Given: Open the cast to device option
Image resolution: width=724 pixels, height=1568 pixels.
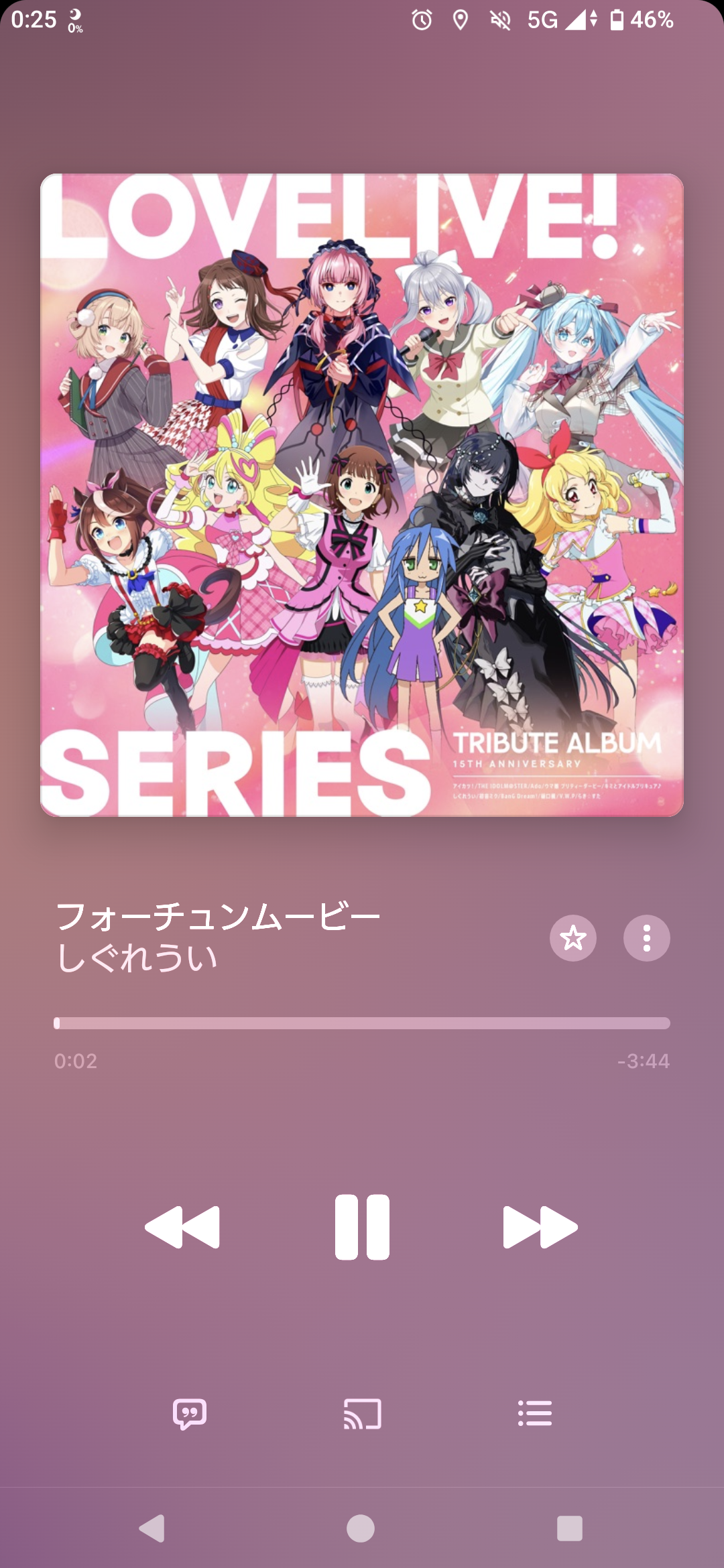Looking at the screenshot, I should (x=362, y=1414).
